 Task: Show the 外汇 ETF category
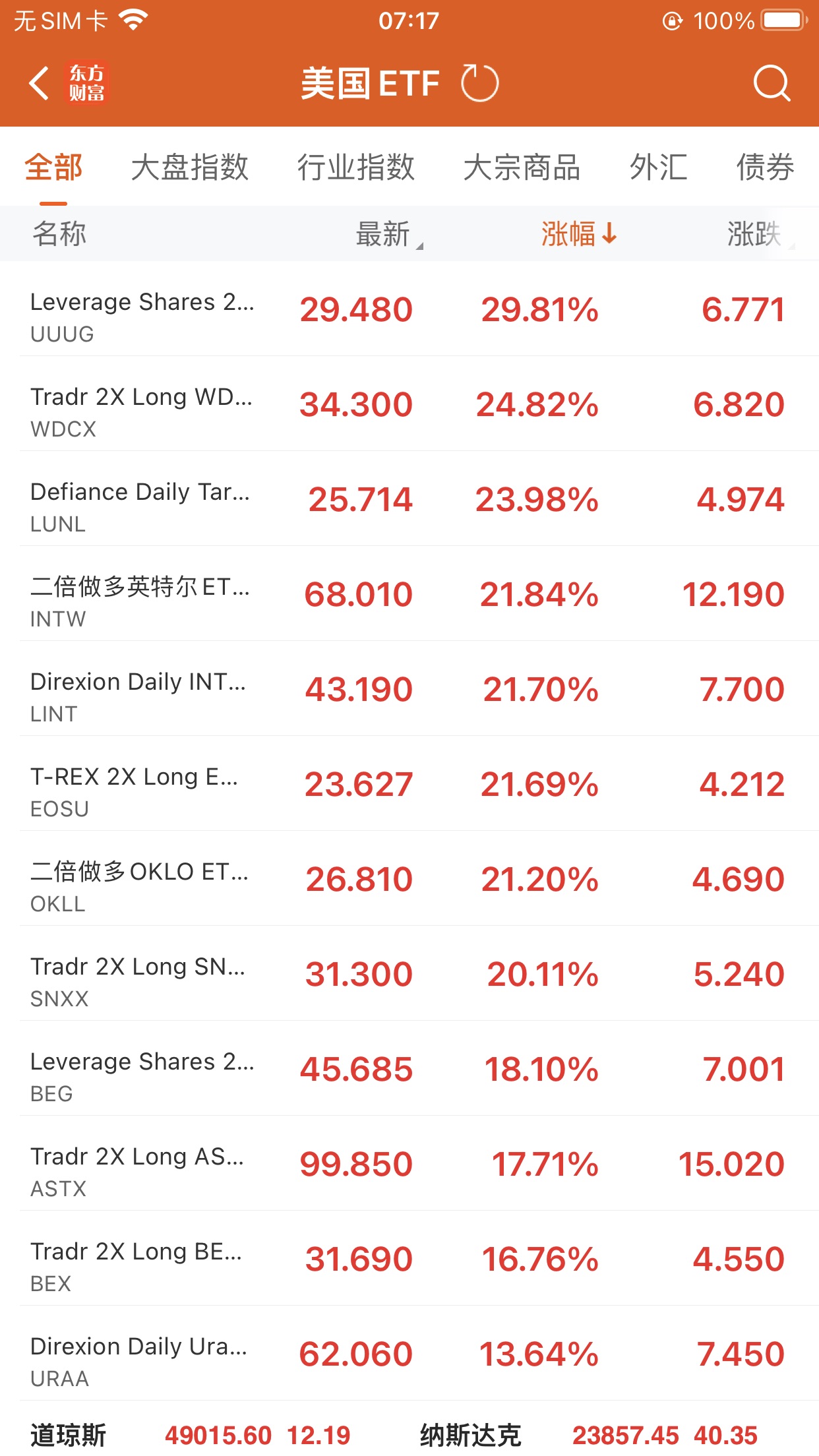coord(658,167)
